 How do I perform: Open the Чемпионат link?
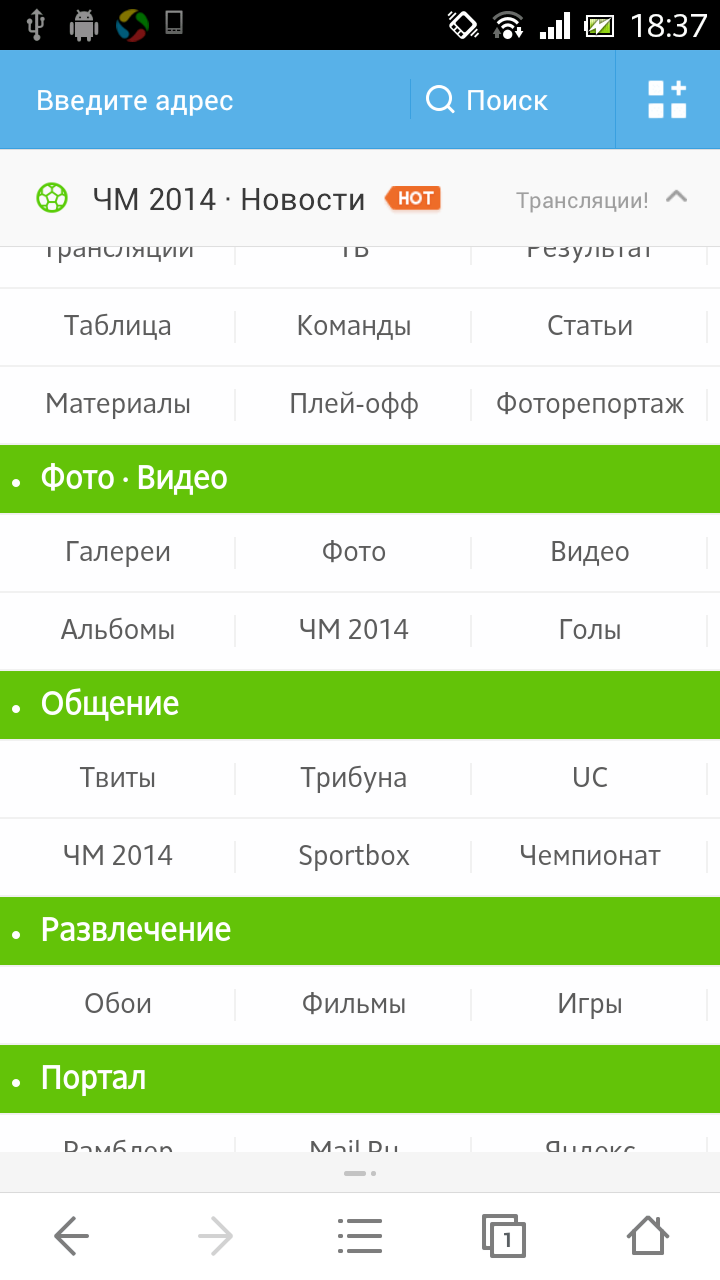(590, 856)
